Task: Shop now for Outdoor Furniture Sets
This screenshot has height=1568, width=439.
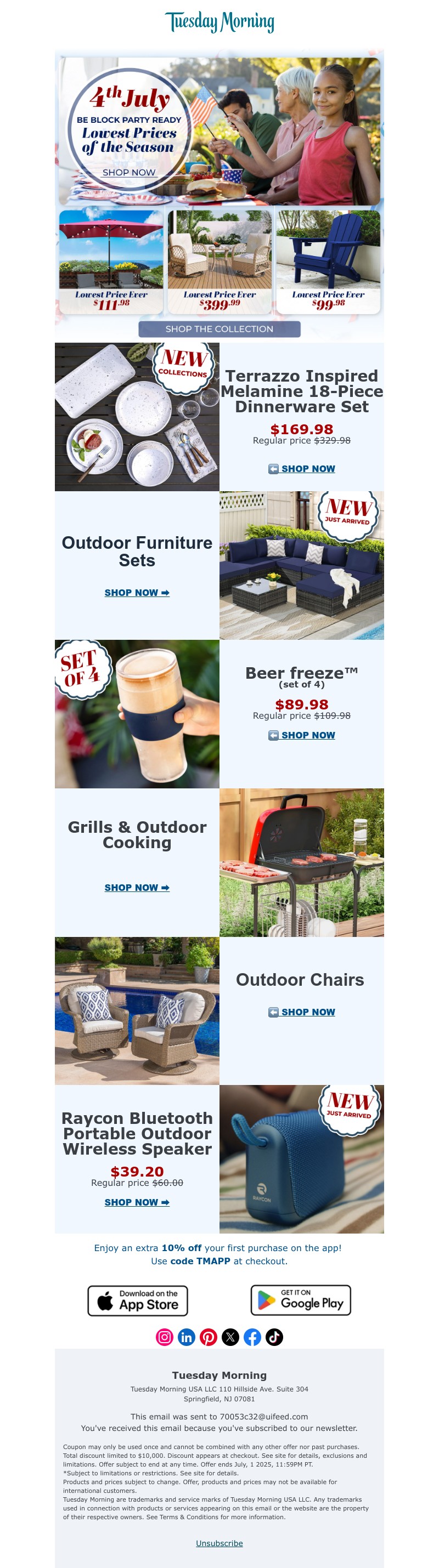Action: [137, 592]
